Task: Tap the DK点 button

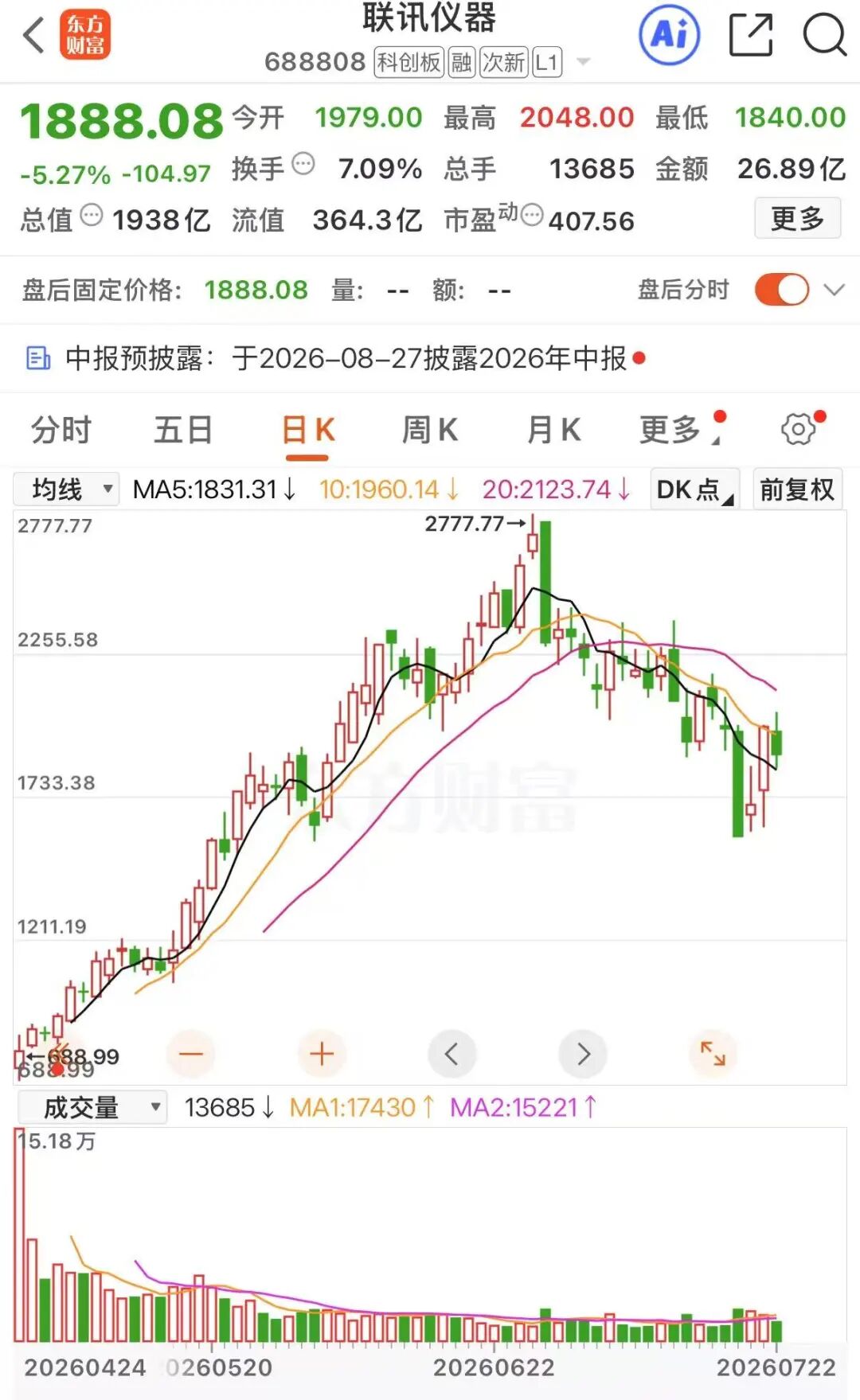Action: point(694,489)
